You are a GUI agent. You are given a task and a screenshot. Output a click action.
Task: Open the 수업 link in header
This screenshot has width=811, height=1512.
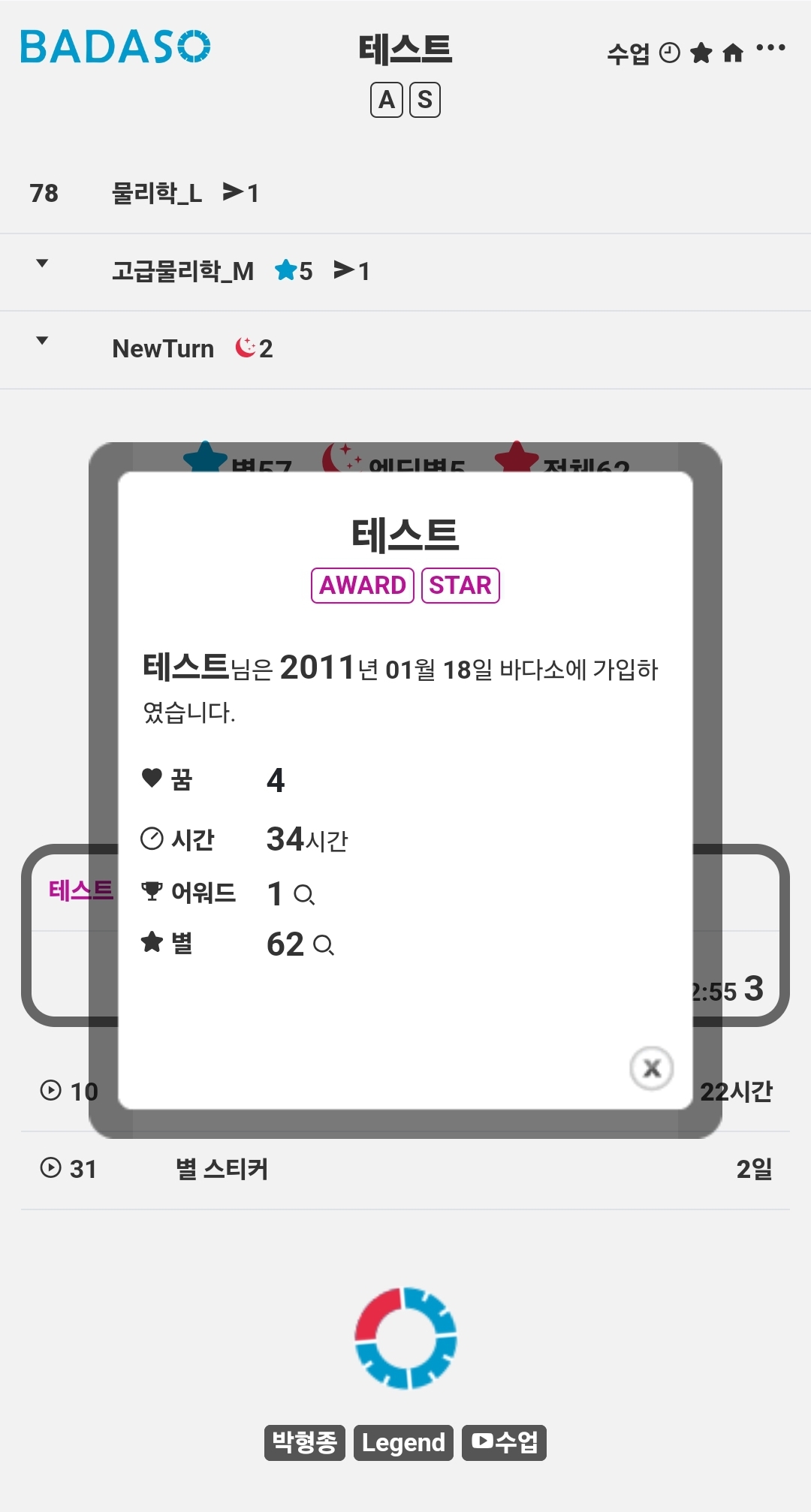(x=628, y=53)
